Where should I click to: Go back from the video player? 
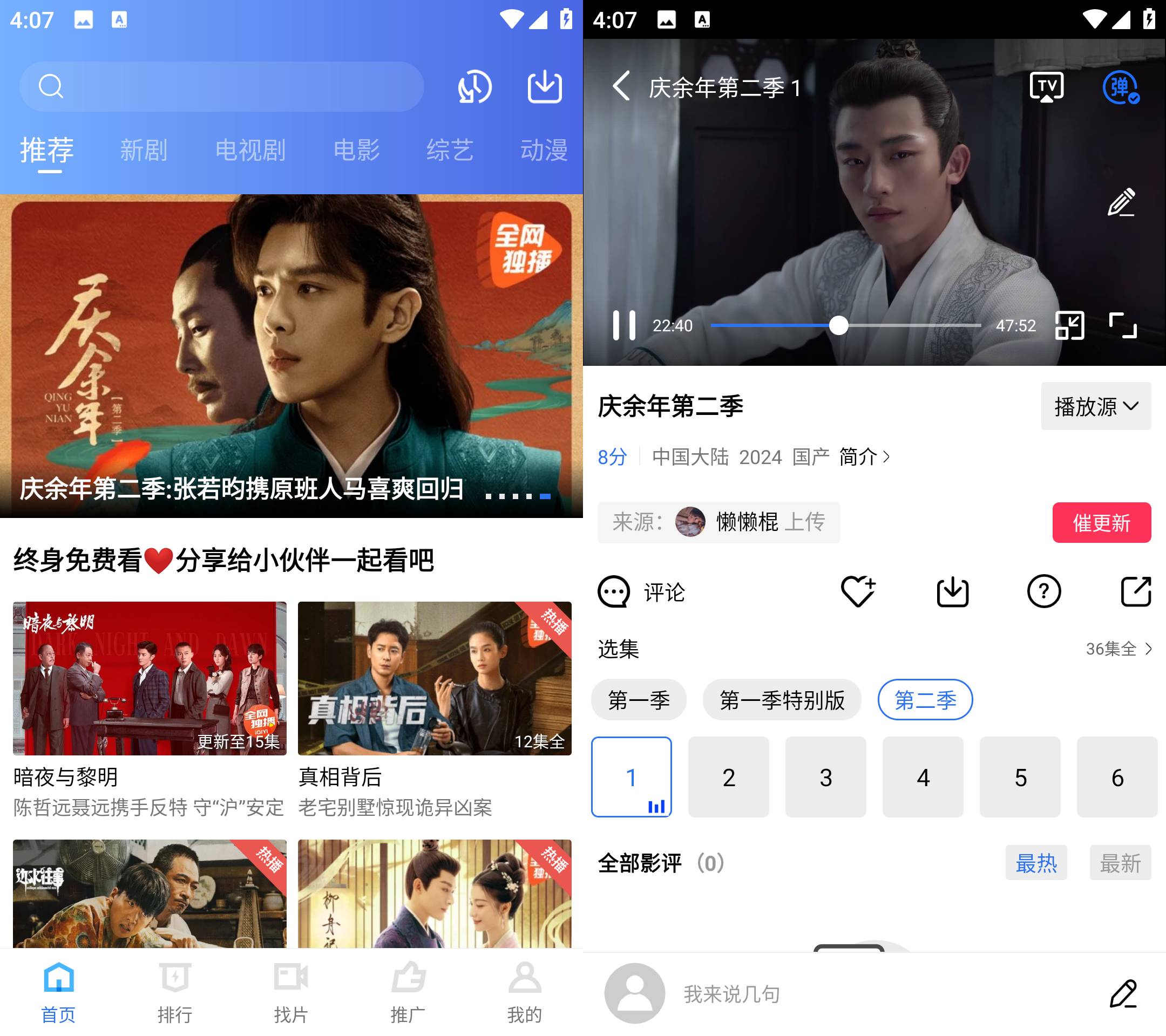click(621, 87)
